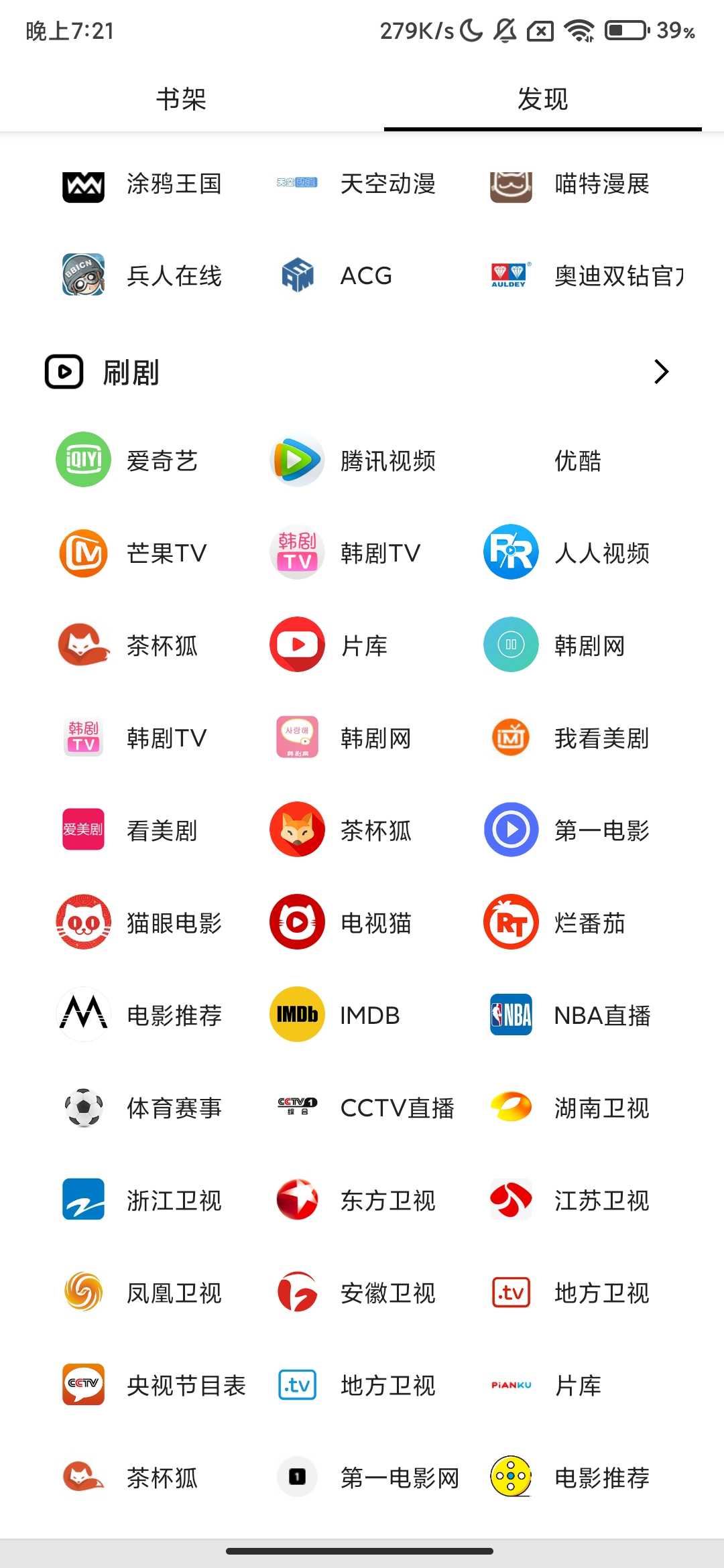Image resolution: width=724 pixels, height=1568 pixels.
Task: Open 猫眼电影 with its cat icon
Action: click(82, 922)
